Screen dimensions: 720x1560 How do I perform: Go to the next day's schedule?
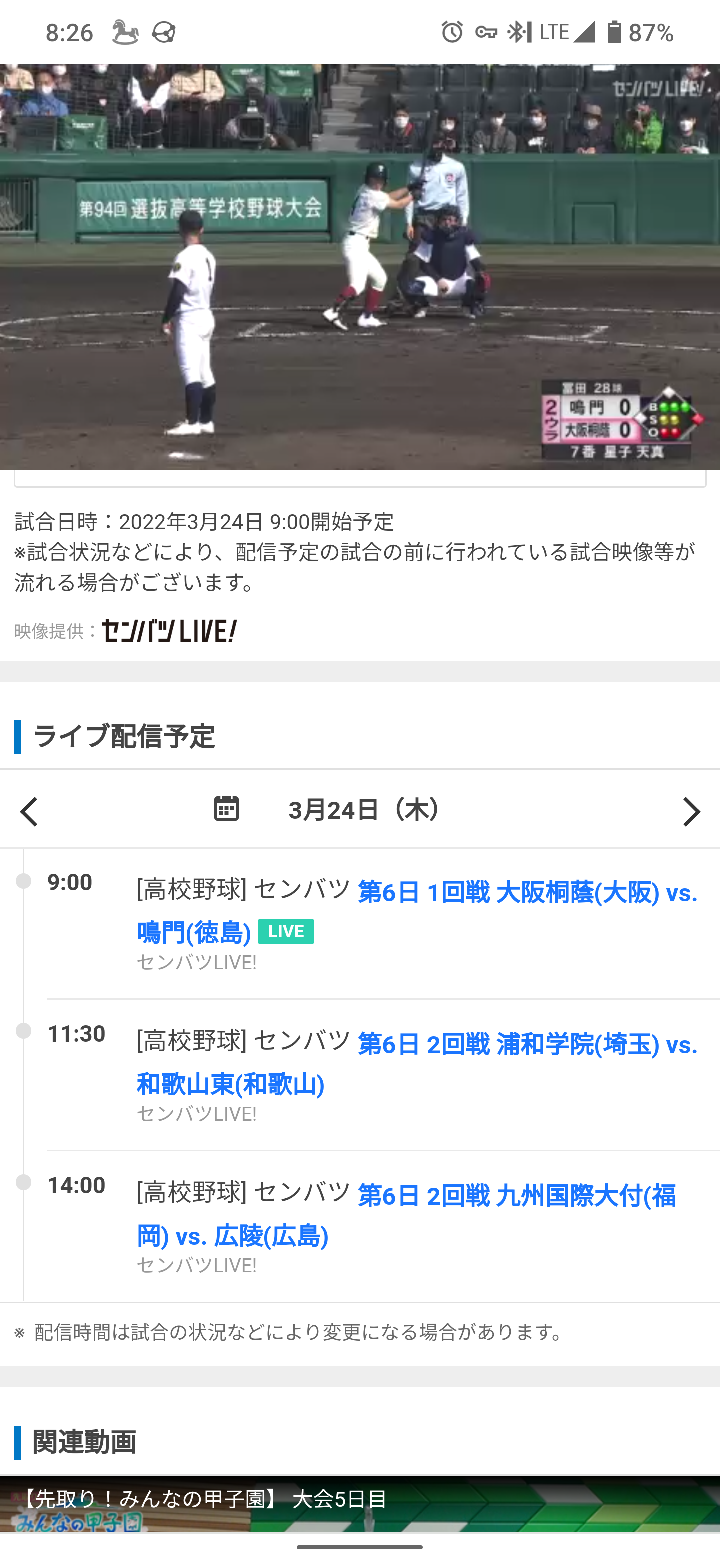(691, 811)
